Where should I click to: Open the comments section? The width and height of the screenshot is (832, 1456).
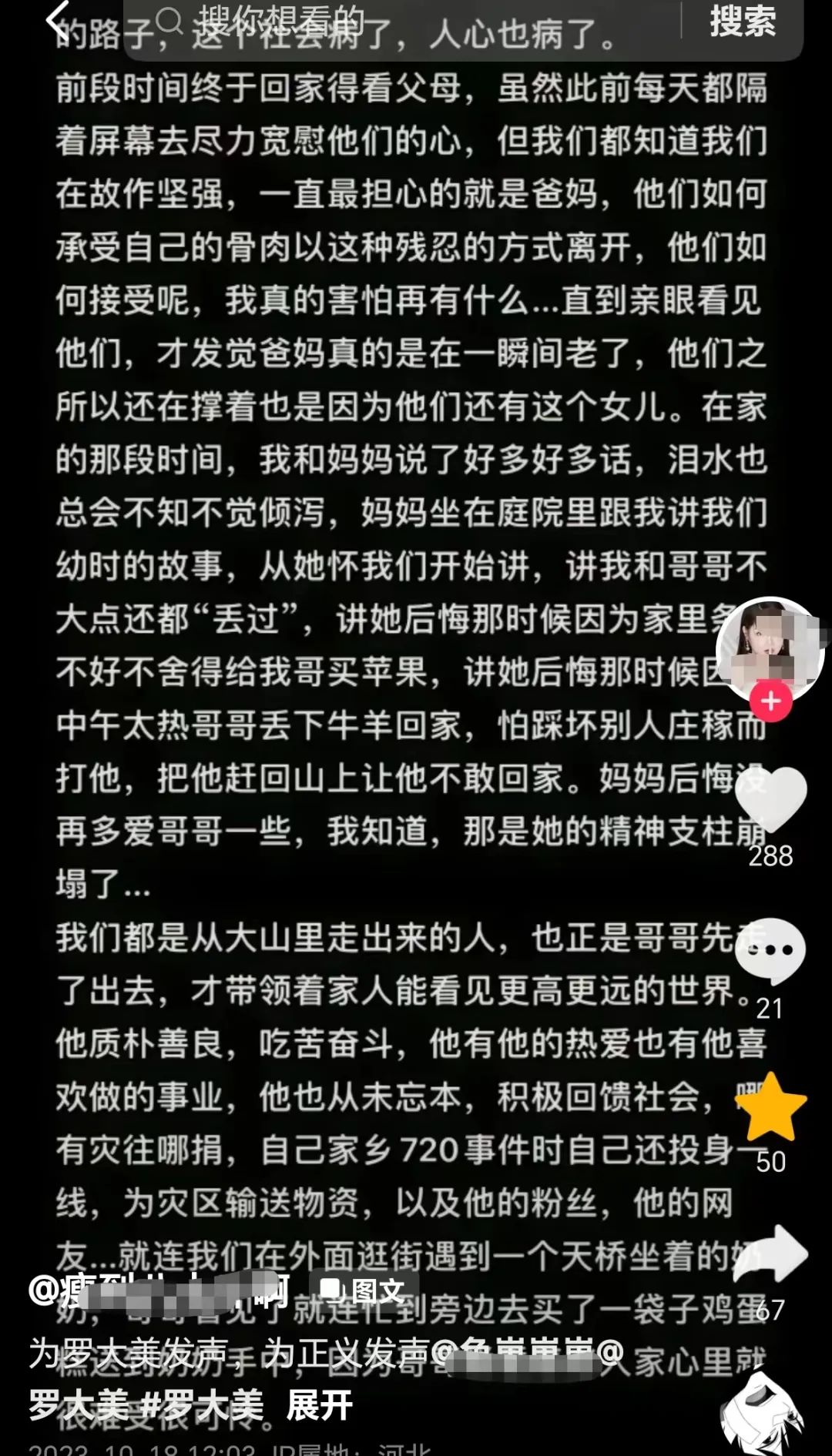(770, 952)
